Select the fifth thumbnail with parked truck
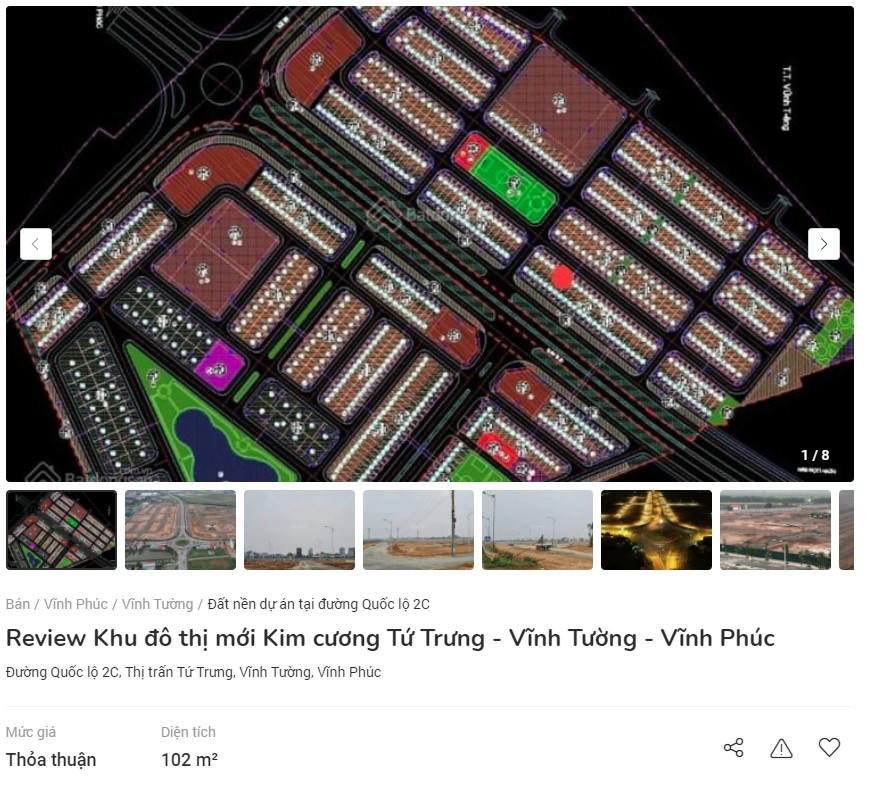This screenshot has width=874, height=789. [x=537, y=530]
